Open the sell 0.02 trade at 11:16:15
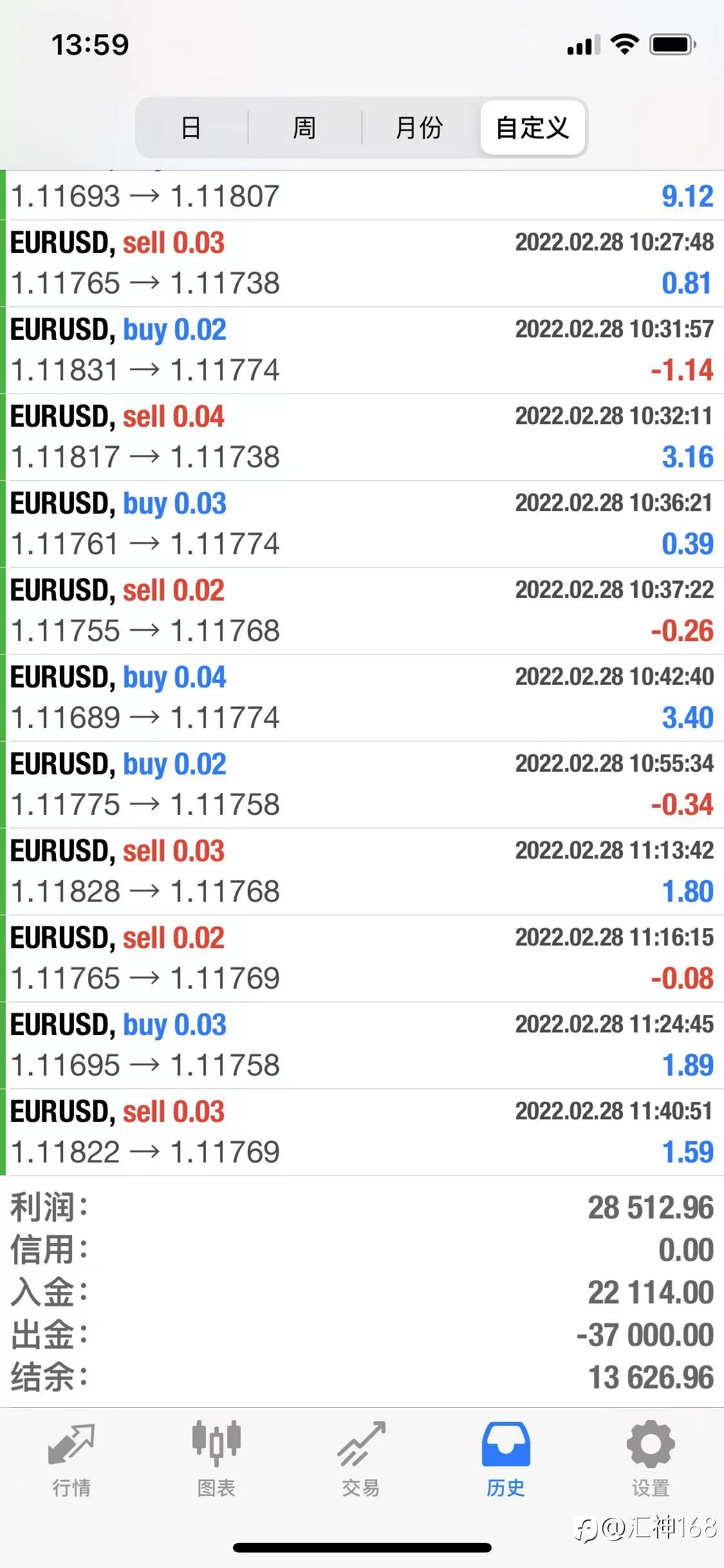 pyautogui.click(x=362, y=958)
